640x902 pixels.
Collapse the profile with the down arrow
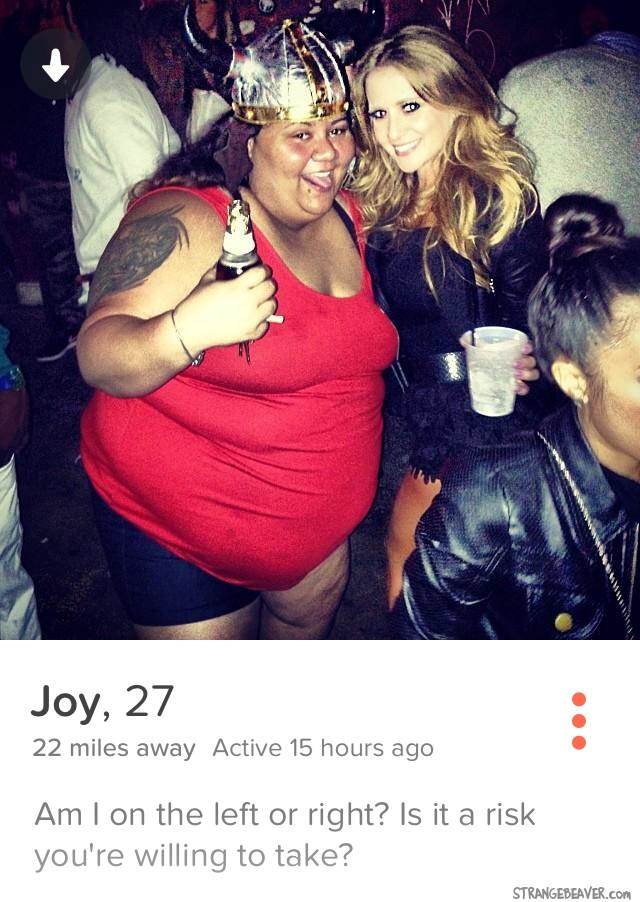click(55, 65)
